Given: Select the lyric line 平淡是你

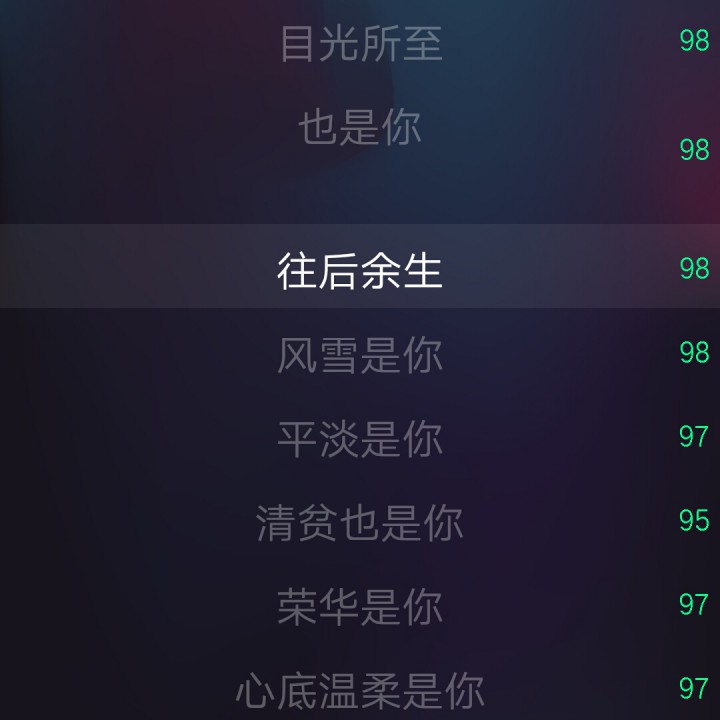Looking at the screenshot, I should [360, 440].
